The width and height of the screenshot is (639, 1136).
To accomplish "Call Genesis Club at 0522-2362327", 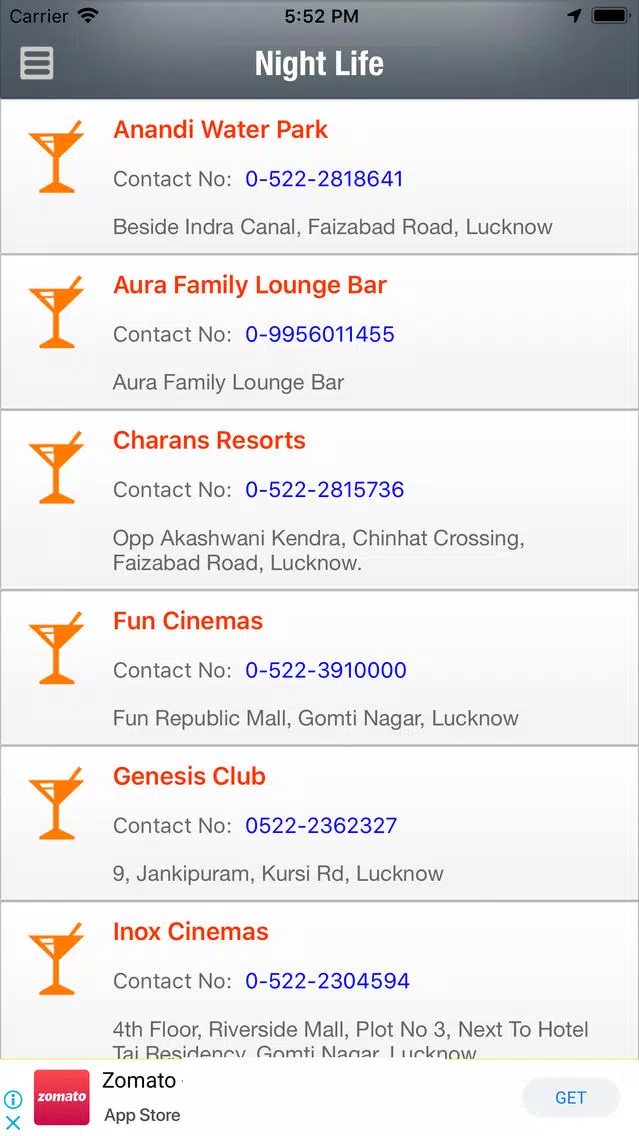I will pyautogui.click(x=321, y=825).
